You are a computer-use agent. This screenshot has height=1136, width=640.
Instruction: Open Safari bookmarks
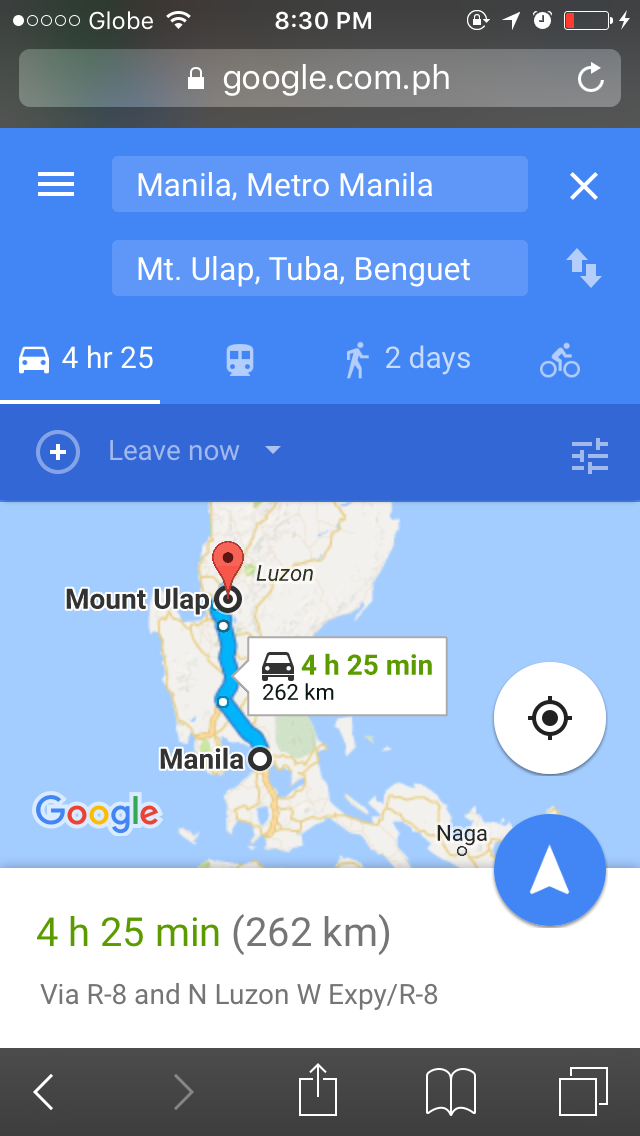(450, 1092)
